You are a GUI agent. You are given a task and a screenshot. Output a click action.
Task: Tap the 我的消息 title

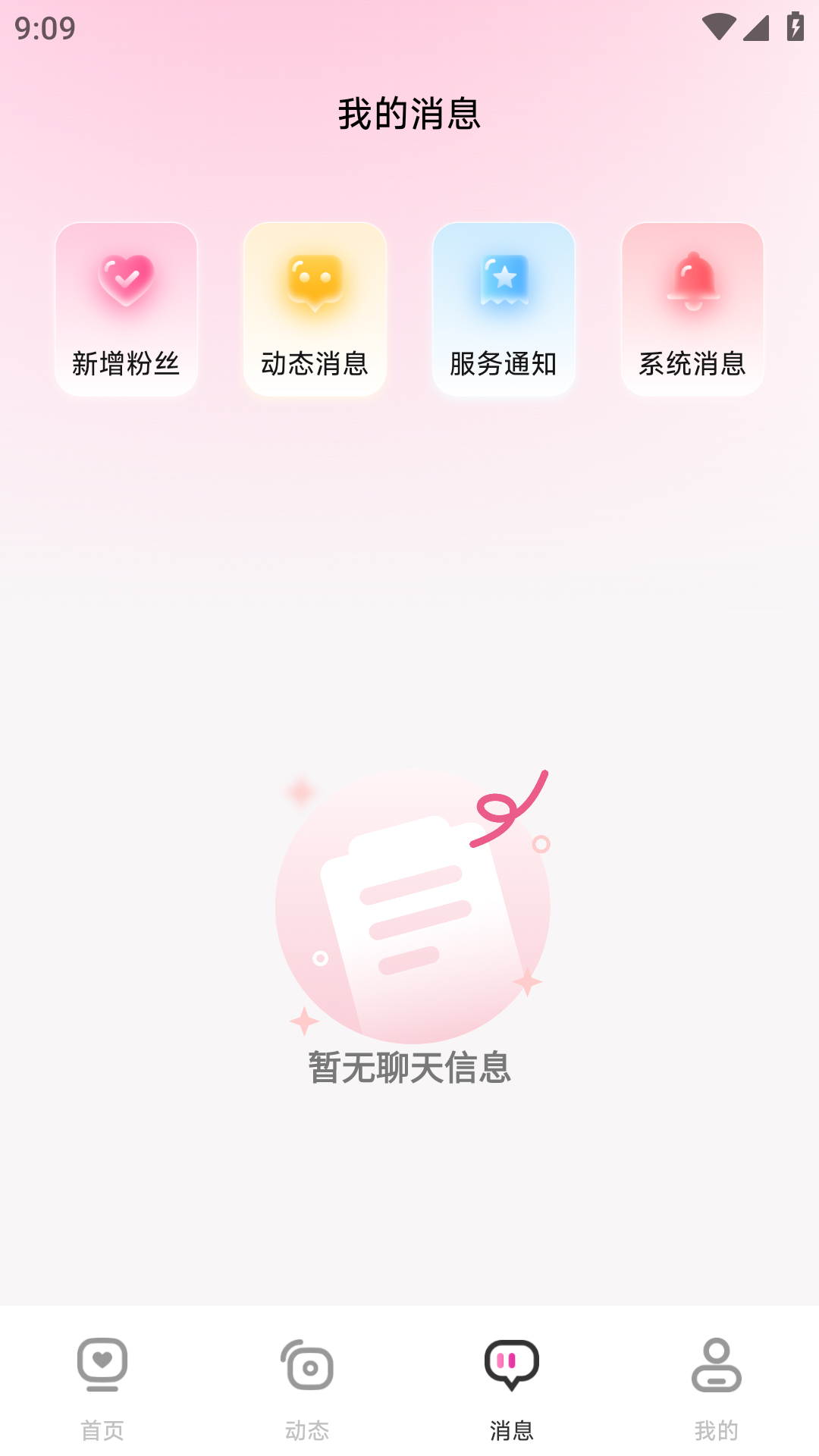[409, 114]
